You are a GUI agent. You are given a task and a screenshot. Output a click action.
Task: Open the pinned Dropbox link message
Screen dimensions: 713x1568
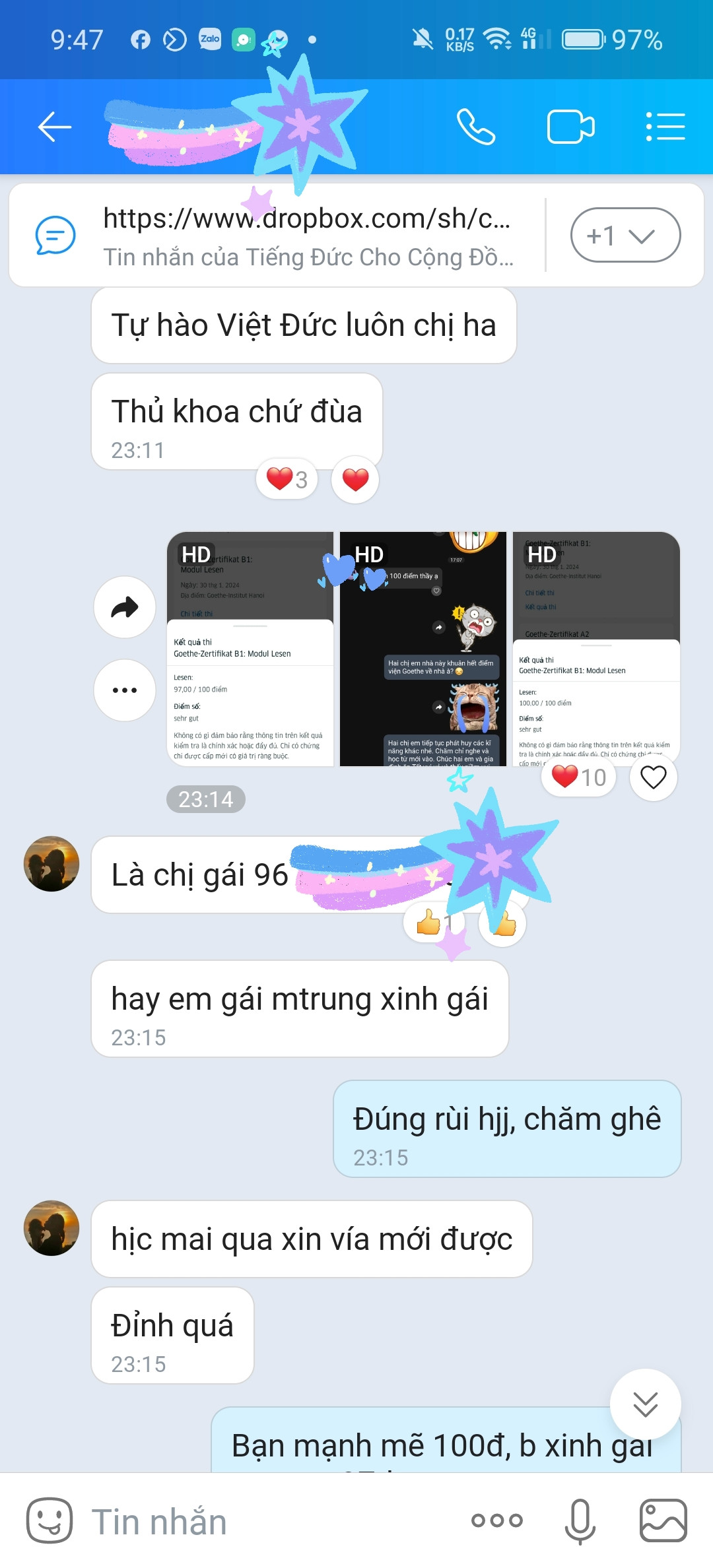pos(307,236)
